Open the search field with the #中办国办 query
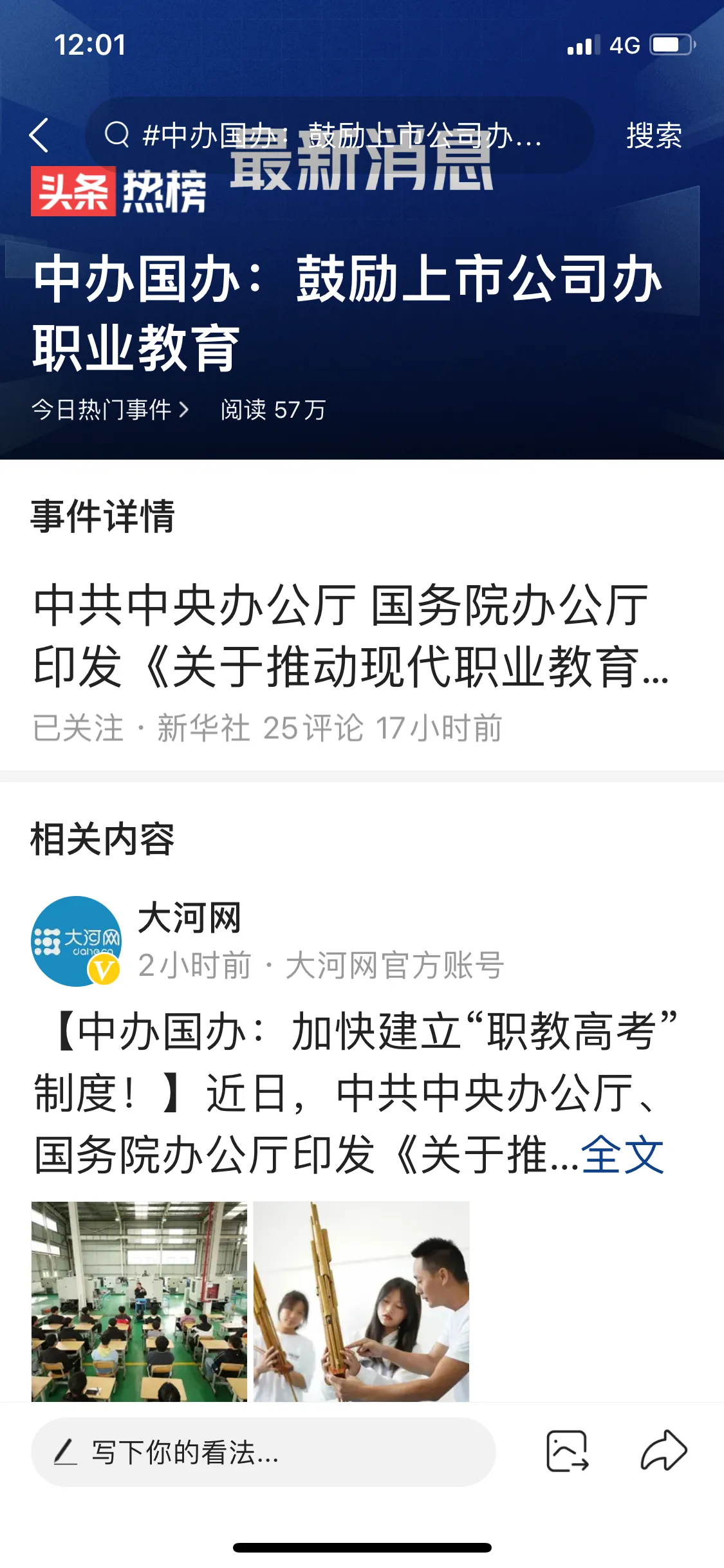The width and height of the screenshot is (724, 1568). click(x=338, y=135)
